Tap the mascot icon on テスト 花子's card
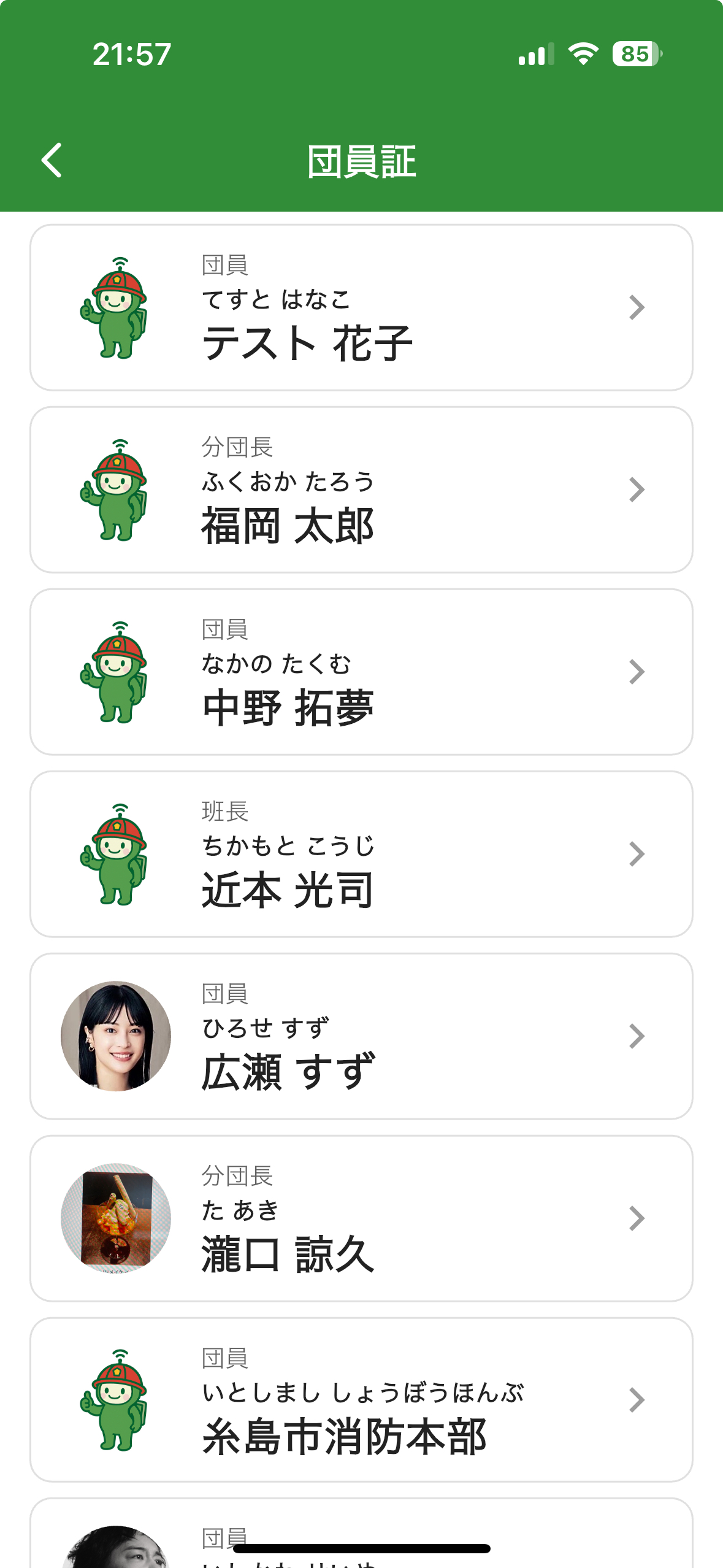Viewport: 723px width, 1568px height. coord(117,307)
